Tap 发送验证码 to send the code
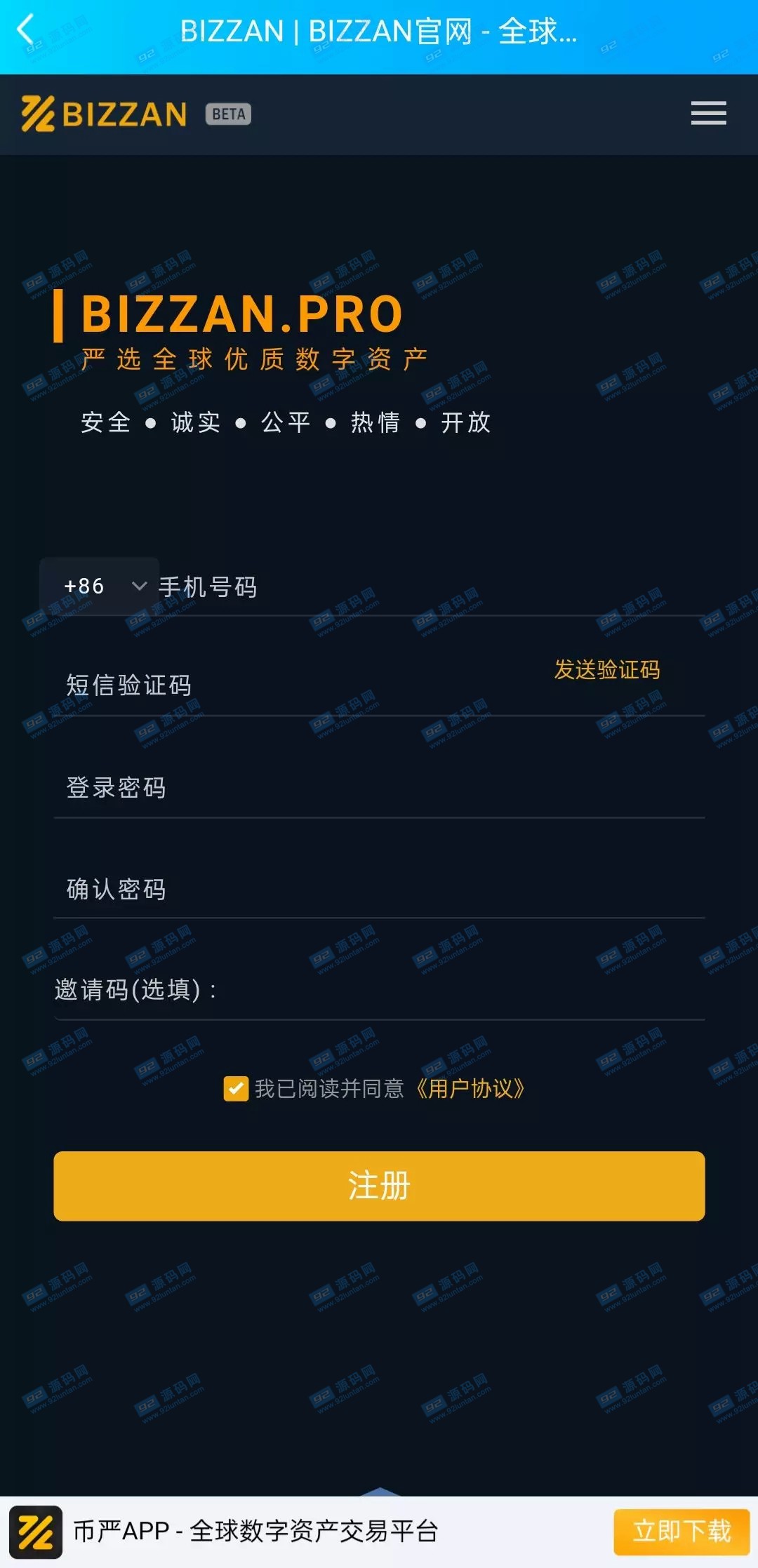This screenshot has width=758, height=1568. [x=606, y=670]
